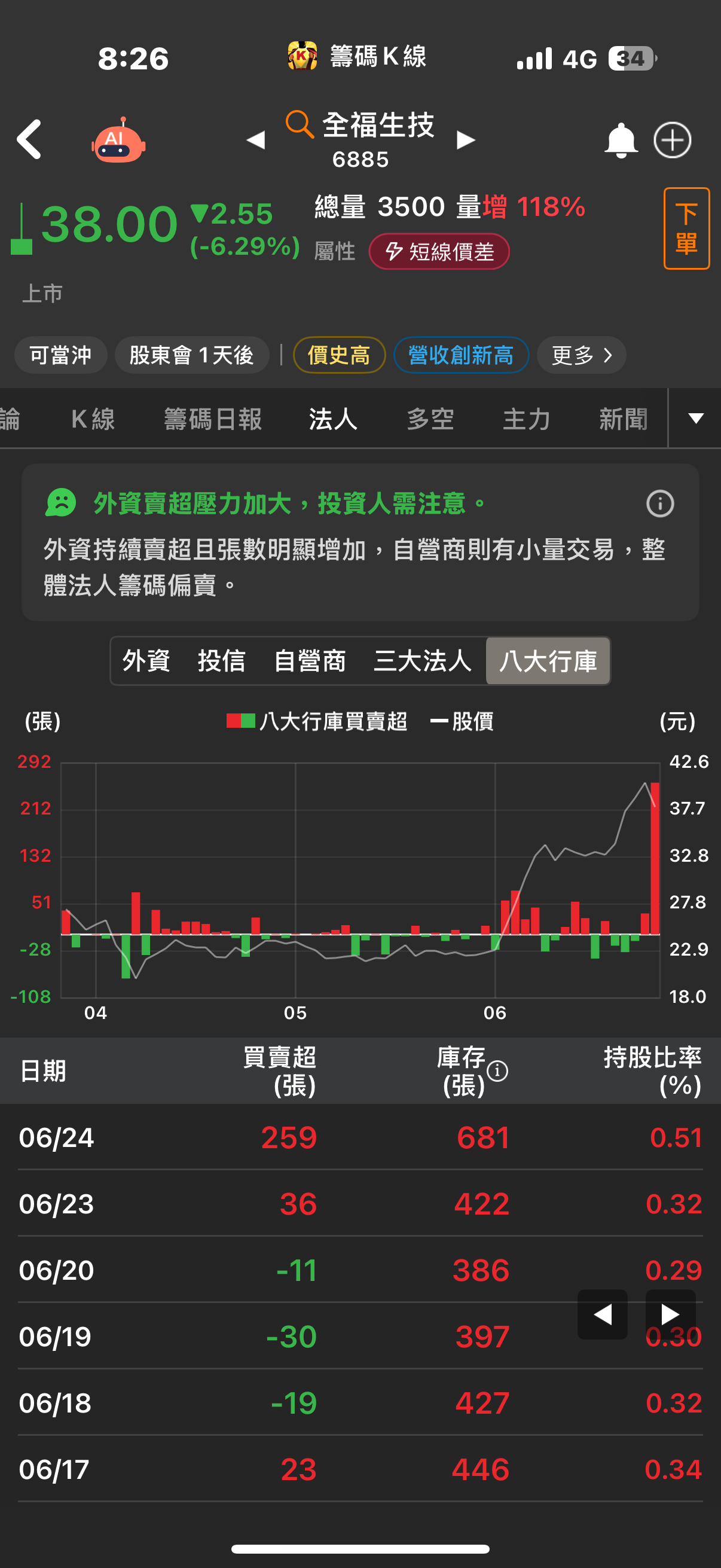This screenshot has height=1568, width=721.
Task: Switch chart to 三大法人
Action: (422, 661)
